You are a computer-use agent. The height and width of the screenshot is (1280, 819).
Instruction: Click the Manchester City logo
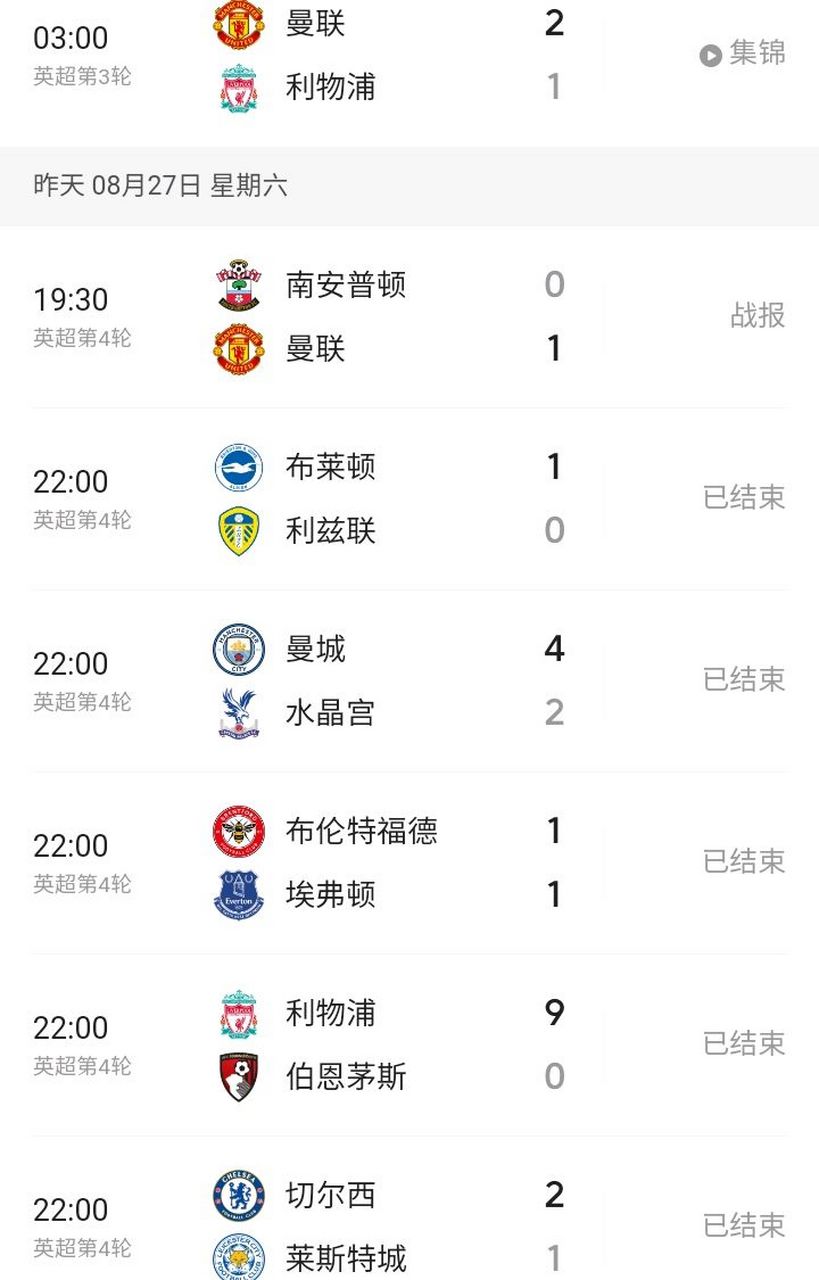click(x=237, y=648)
